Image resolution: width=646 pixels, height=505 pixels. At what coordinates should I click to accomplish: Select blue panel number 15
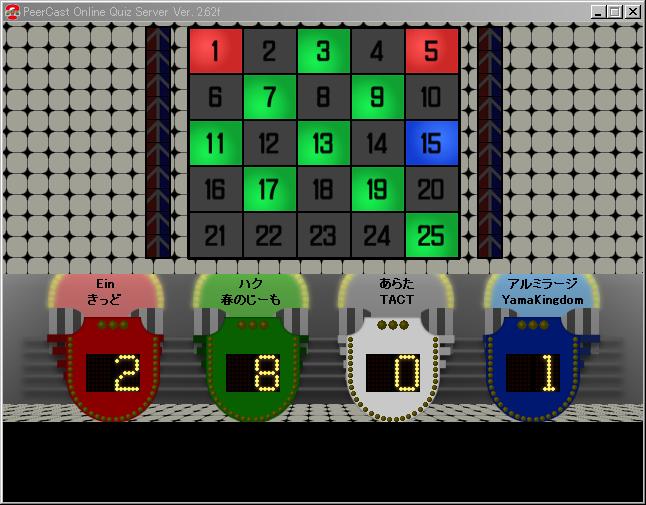(x=431, y=143)
